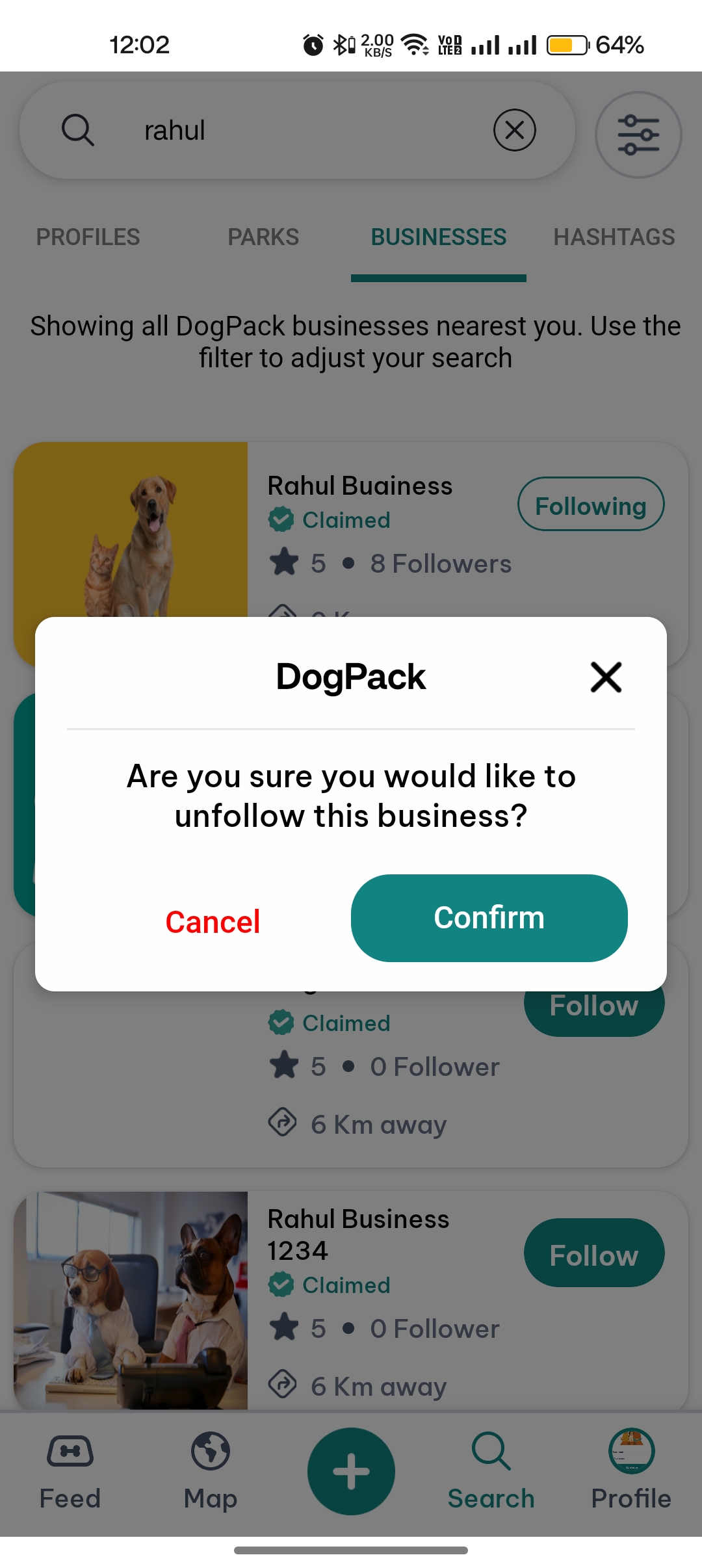The image size is (702, 1568).
Task: Close the DogPack dialog with X
Action: 606,677
